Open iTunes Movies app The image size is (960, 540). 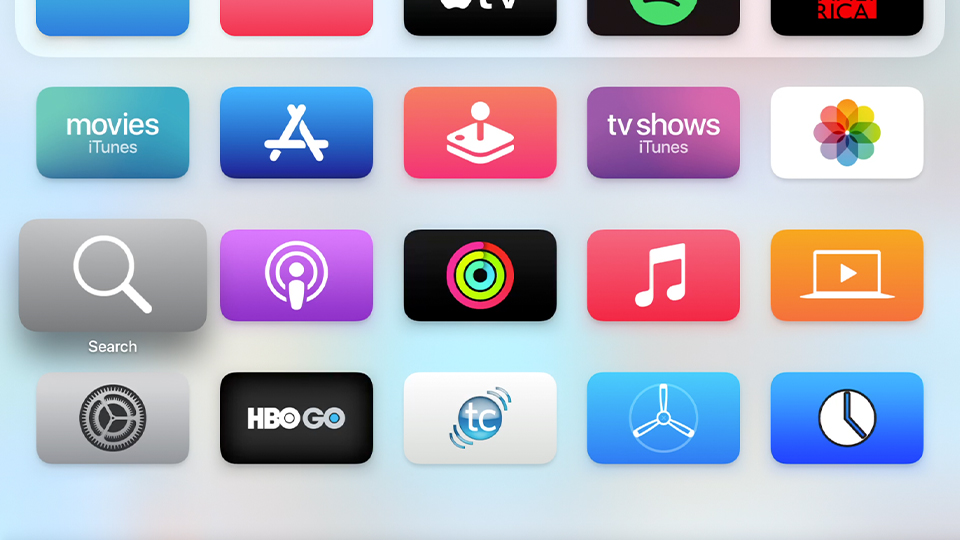click(113, 133)
